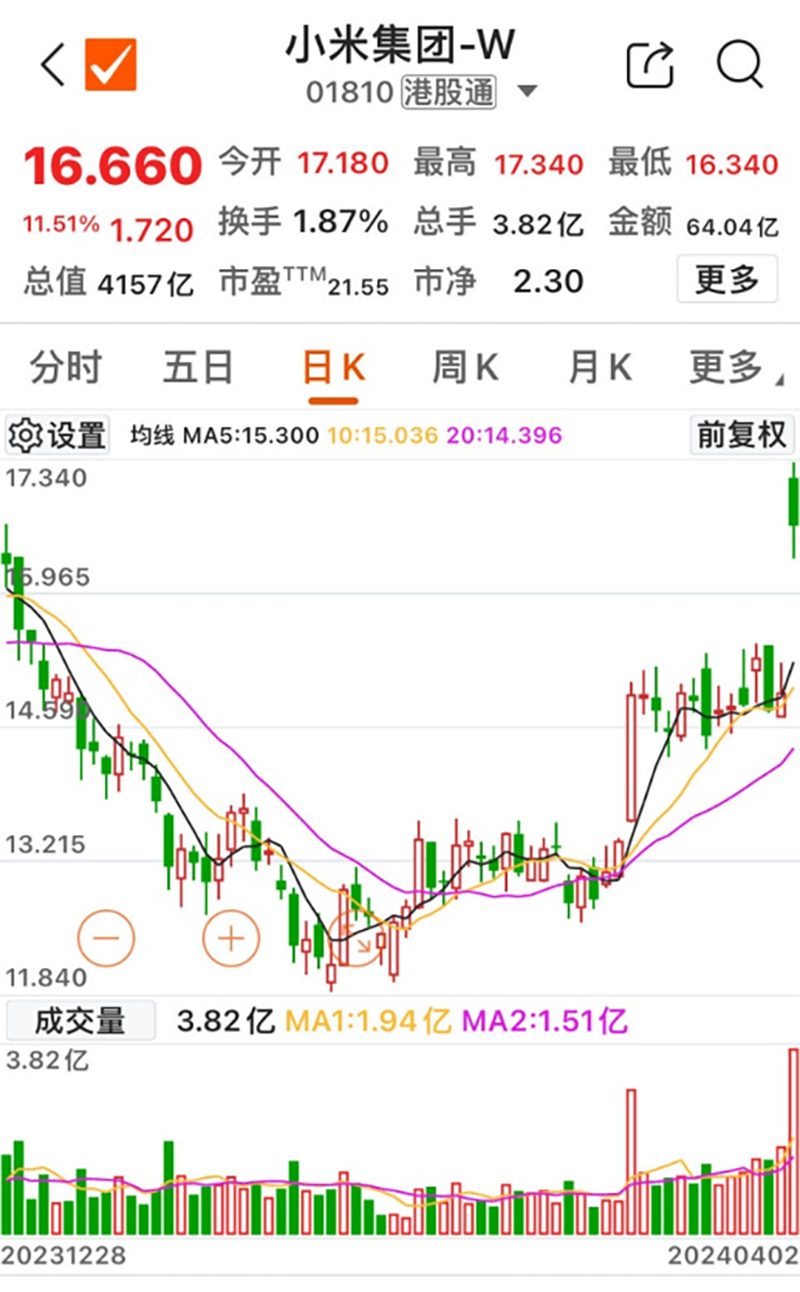Select the 日K tab

334,368
